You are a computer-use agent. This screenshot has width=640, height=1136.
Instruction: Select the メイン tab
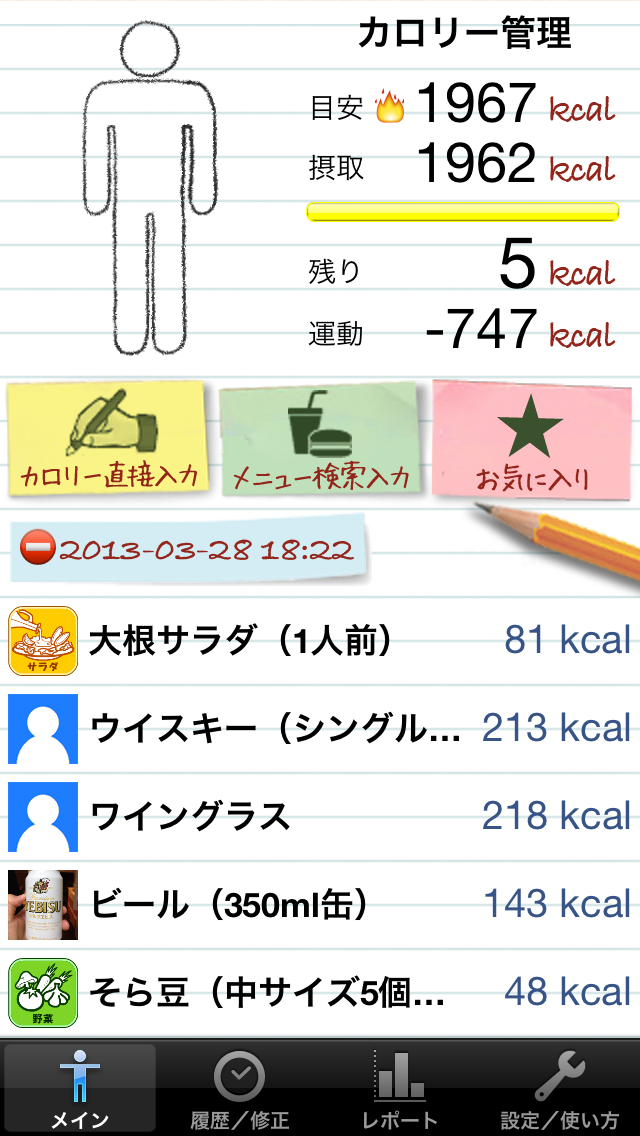pyautogui.click(x=80, y=1088)
